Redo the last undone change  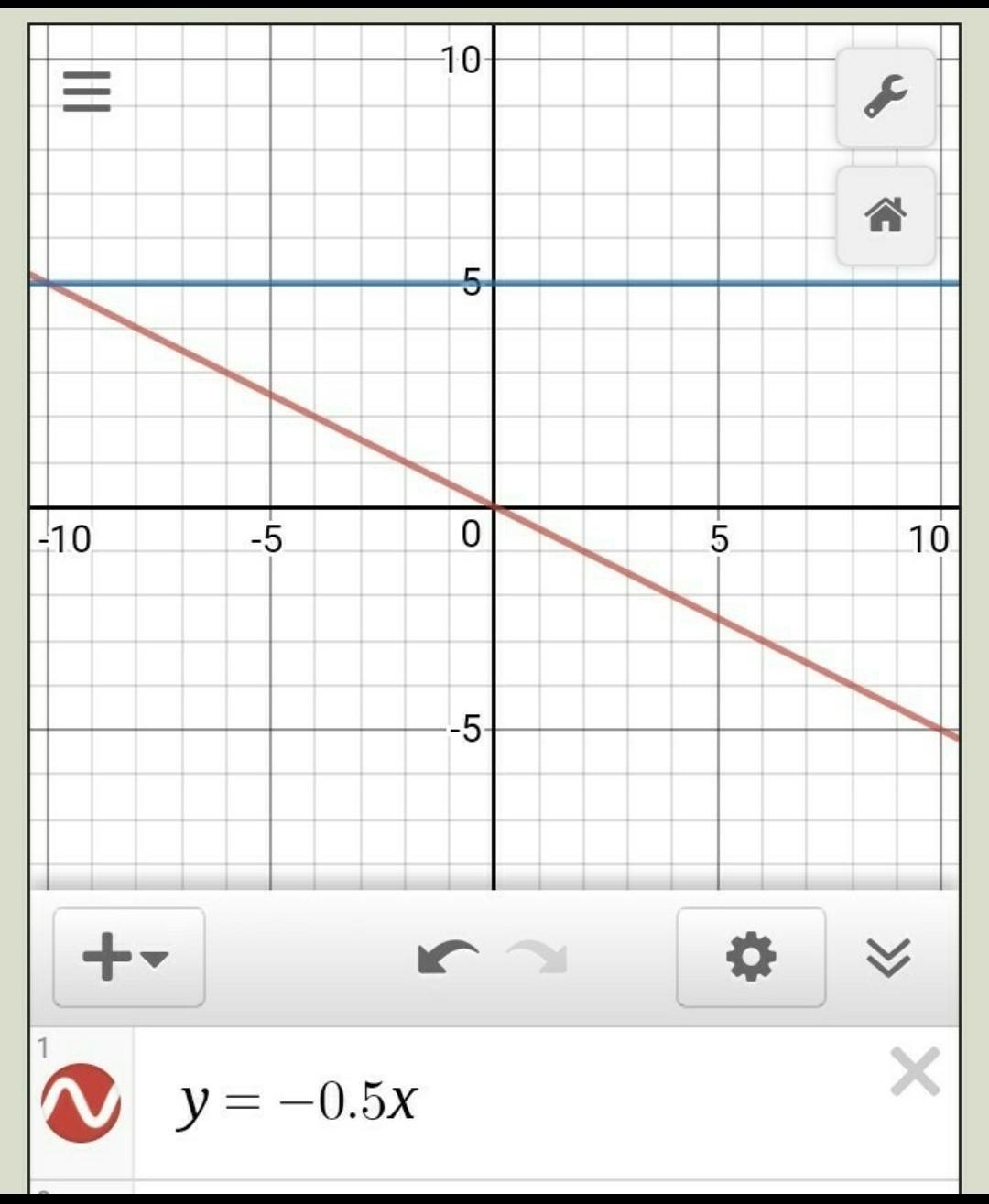[x=538, y=958]
